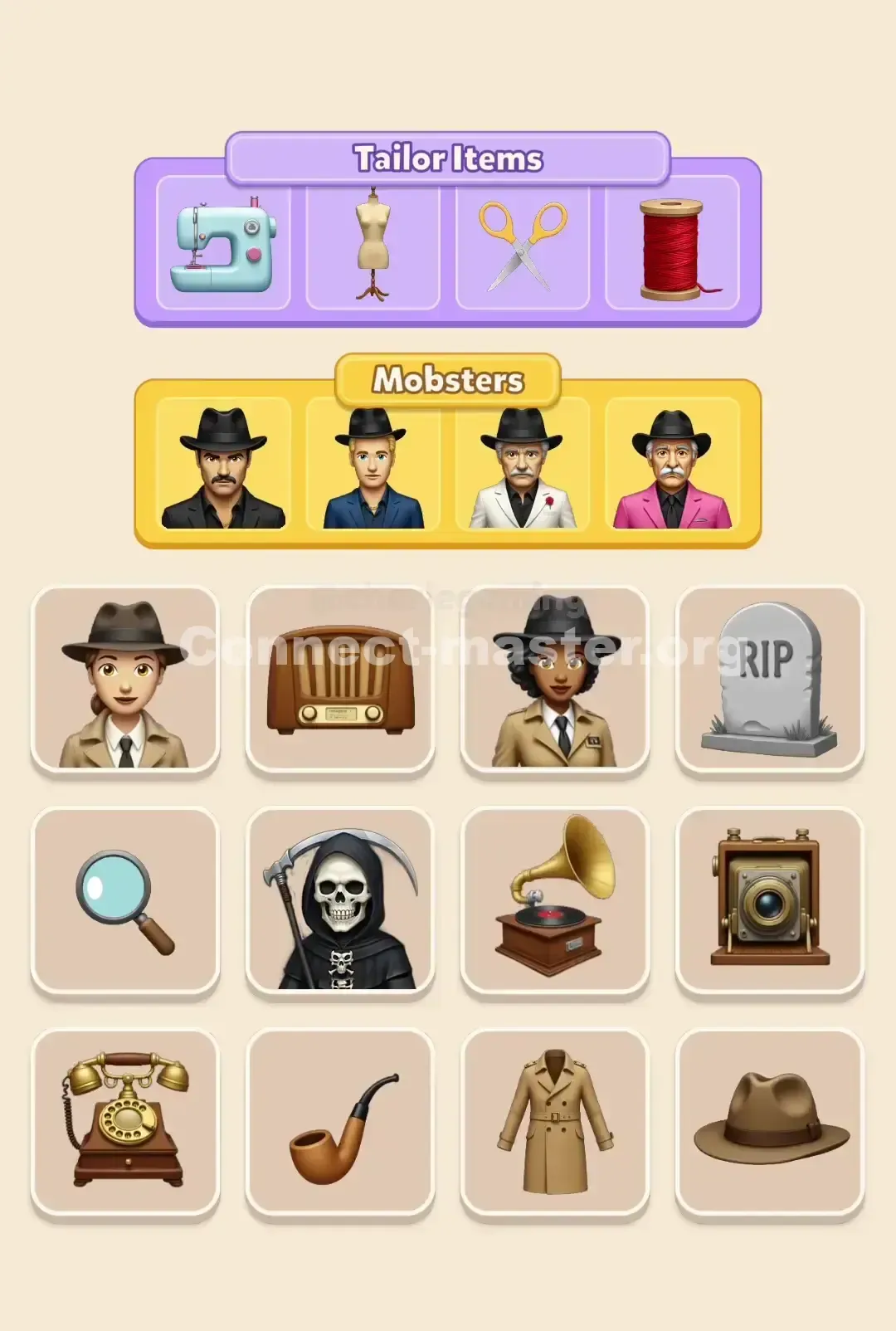Select the magnifying glass tile
896x1331 pixels.
(124, 901)
